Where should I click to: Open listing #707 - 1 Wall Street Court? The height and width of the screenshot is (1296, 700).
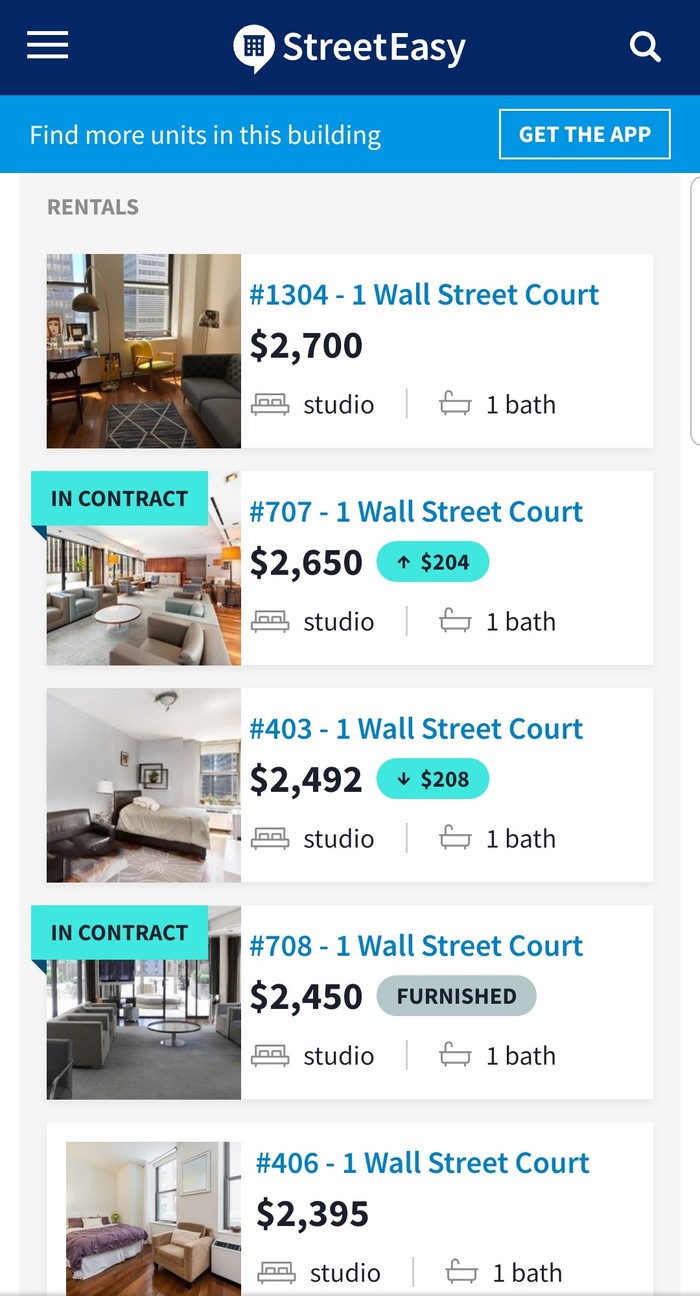pos(416,512)
